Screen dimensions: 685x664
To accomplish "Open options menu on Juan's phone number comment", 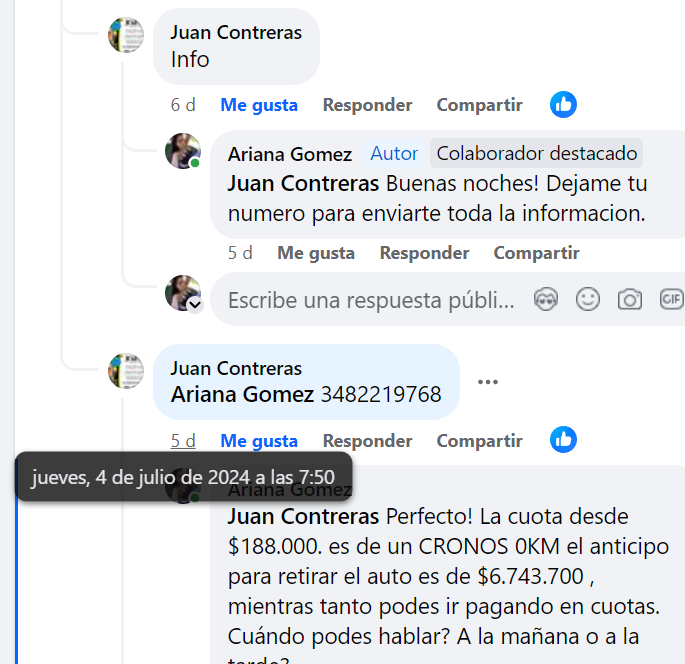I will point(487,382).
